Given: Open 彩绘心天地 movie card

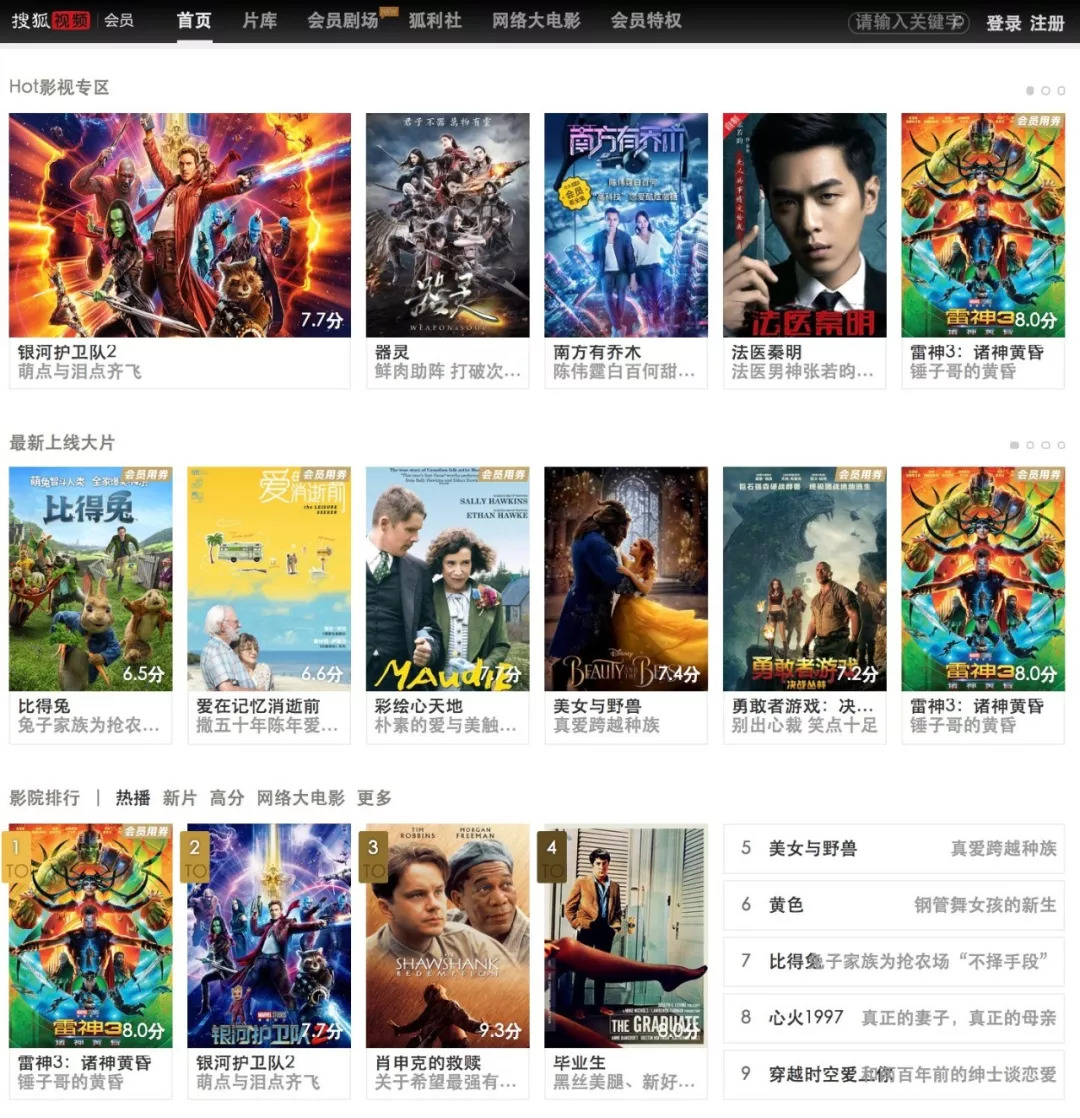Looking at the screenshot, I should (447, 578).
